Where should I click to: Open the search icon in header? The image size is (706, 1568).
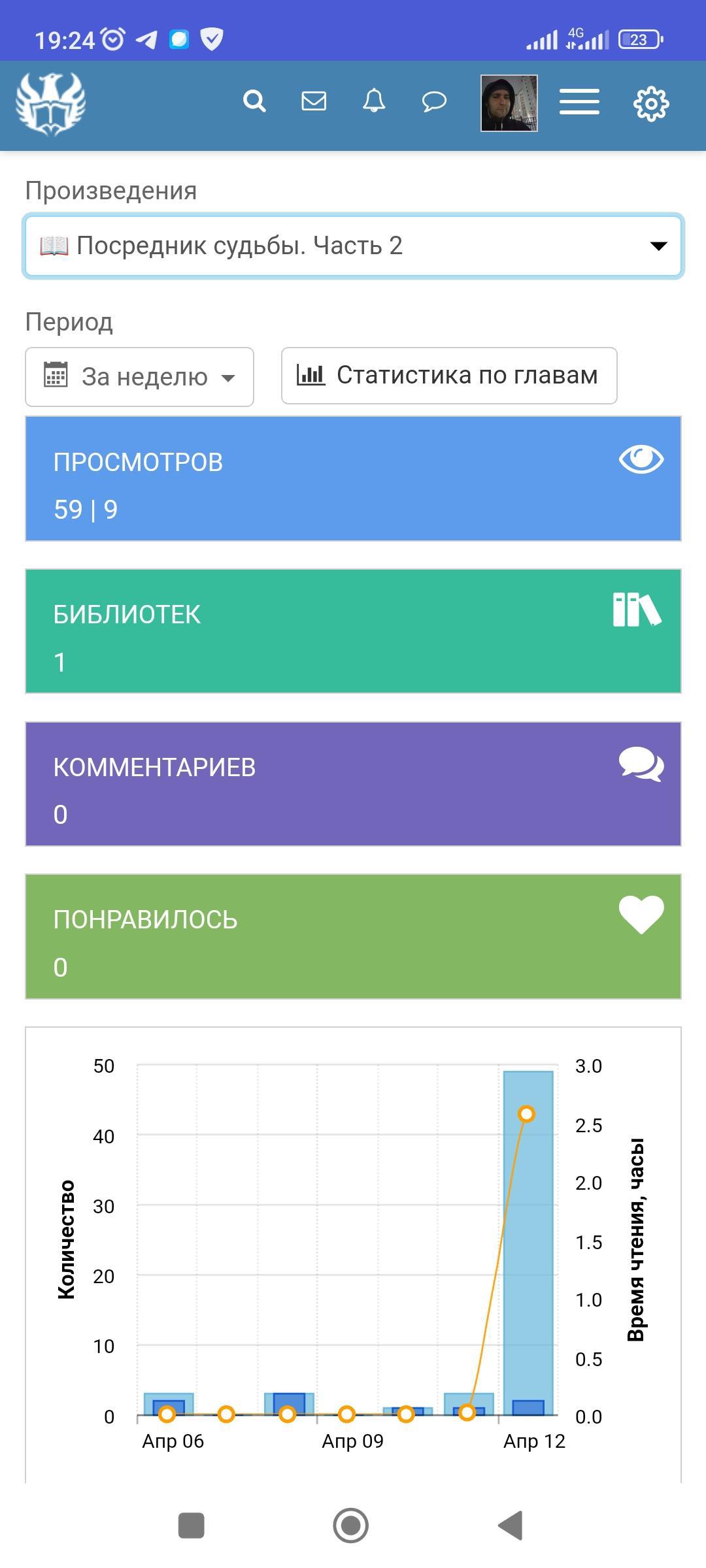254,101
